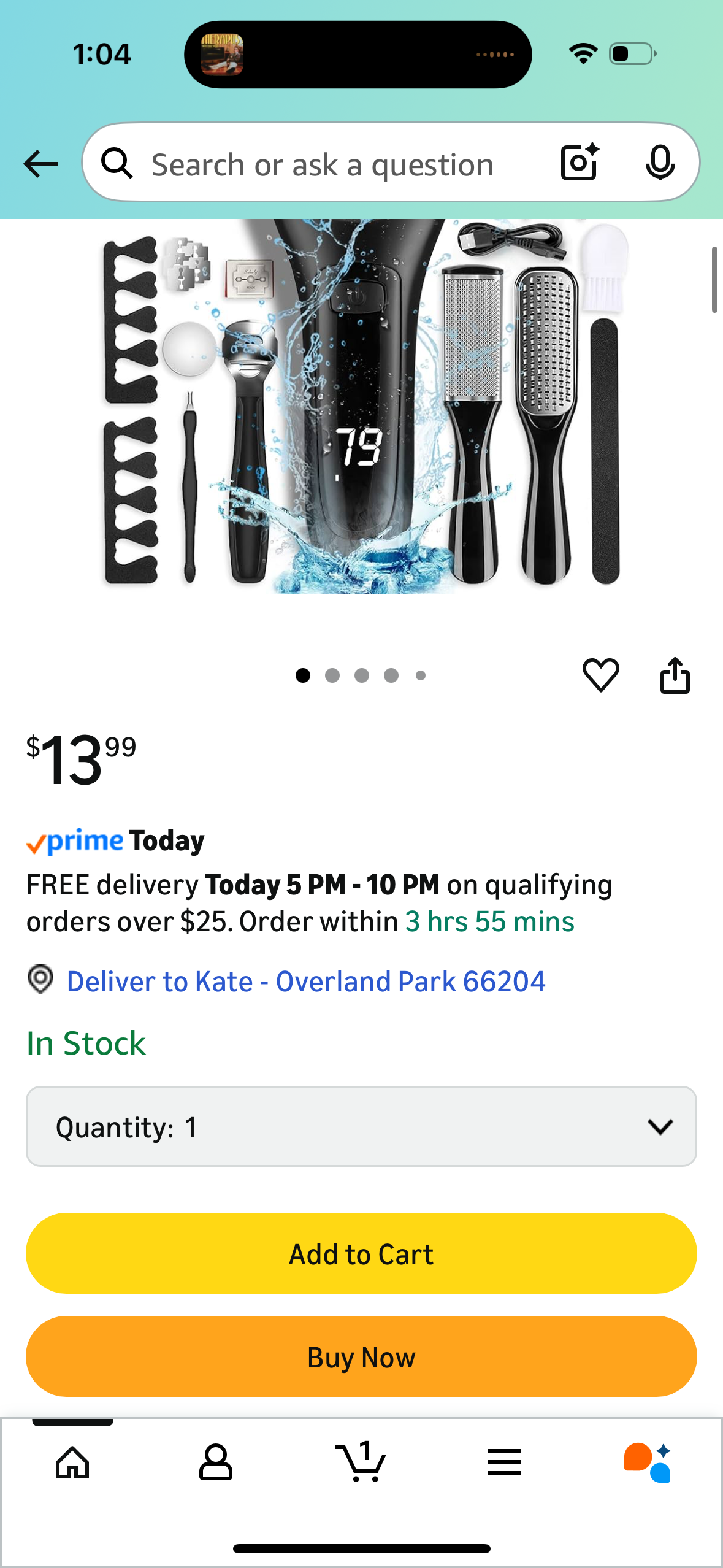Open the account profile tab
Viewport: 723px width, 1568px height.
(216, 1462)
